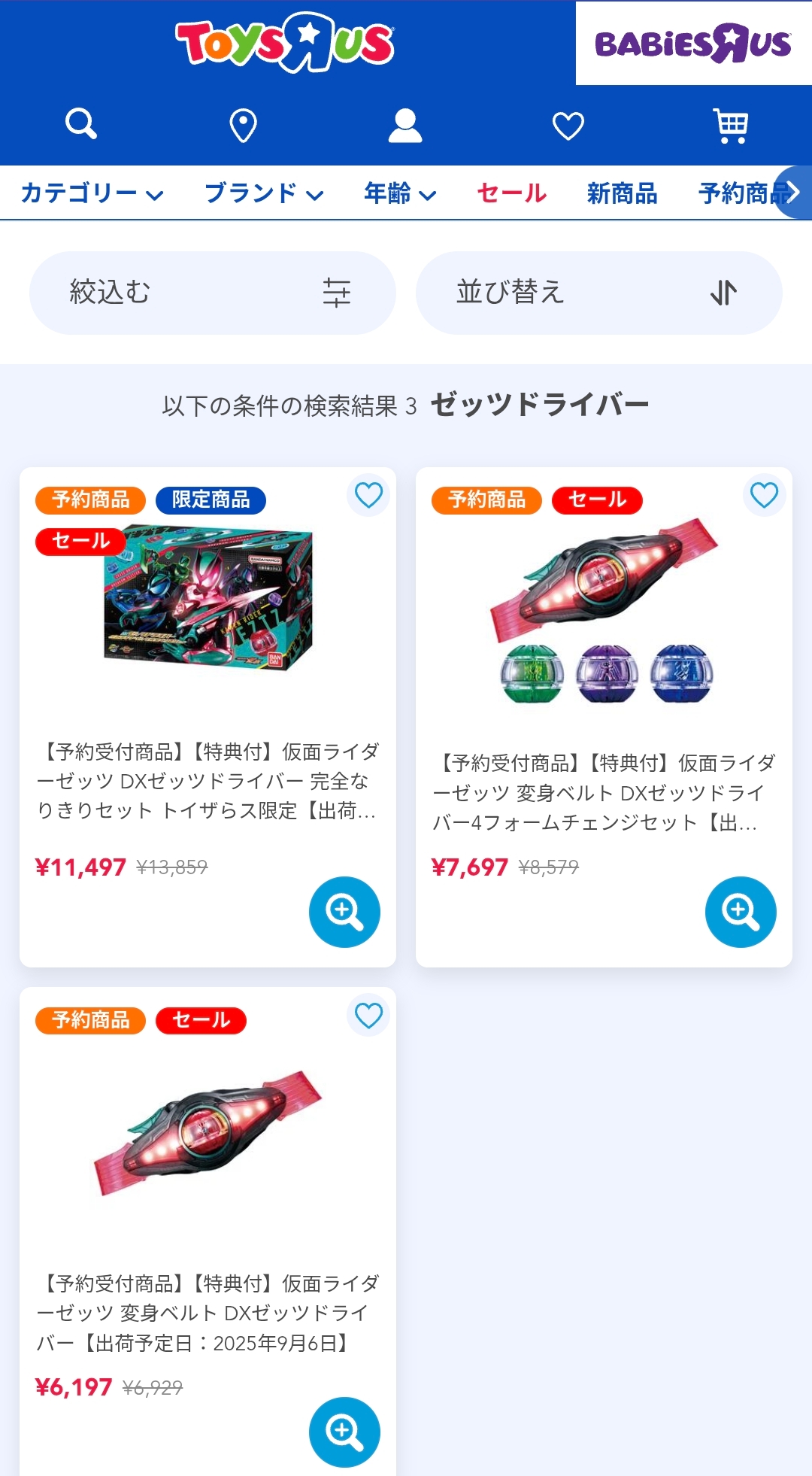Expand the カテゴリー menu
This screenshot has height=1476, width=812.
(92, 193)
